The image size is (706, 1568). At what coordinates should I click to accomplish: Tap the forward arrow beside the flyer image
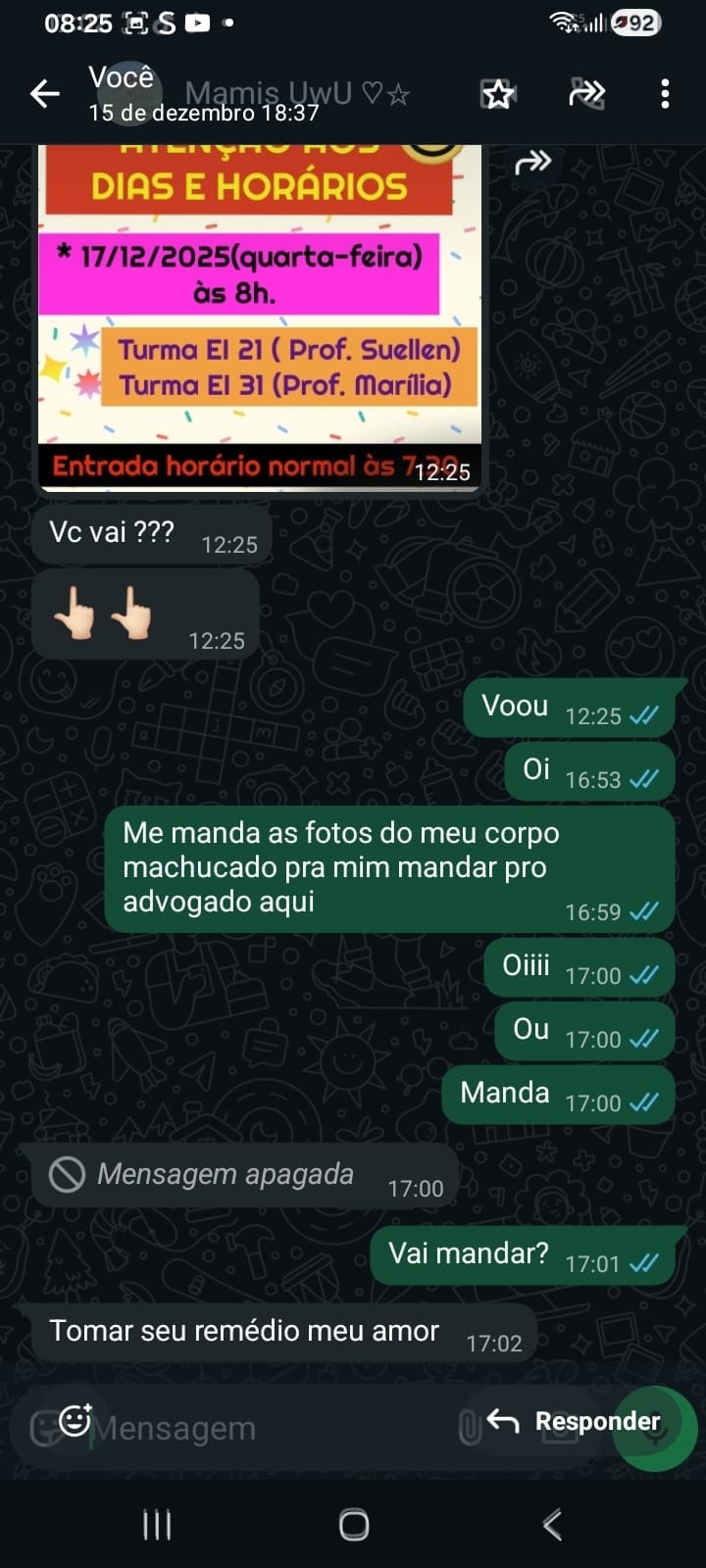(532, 163)
